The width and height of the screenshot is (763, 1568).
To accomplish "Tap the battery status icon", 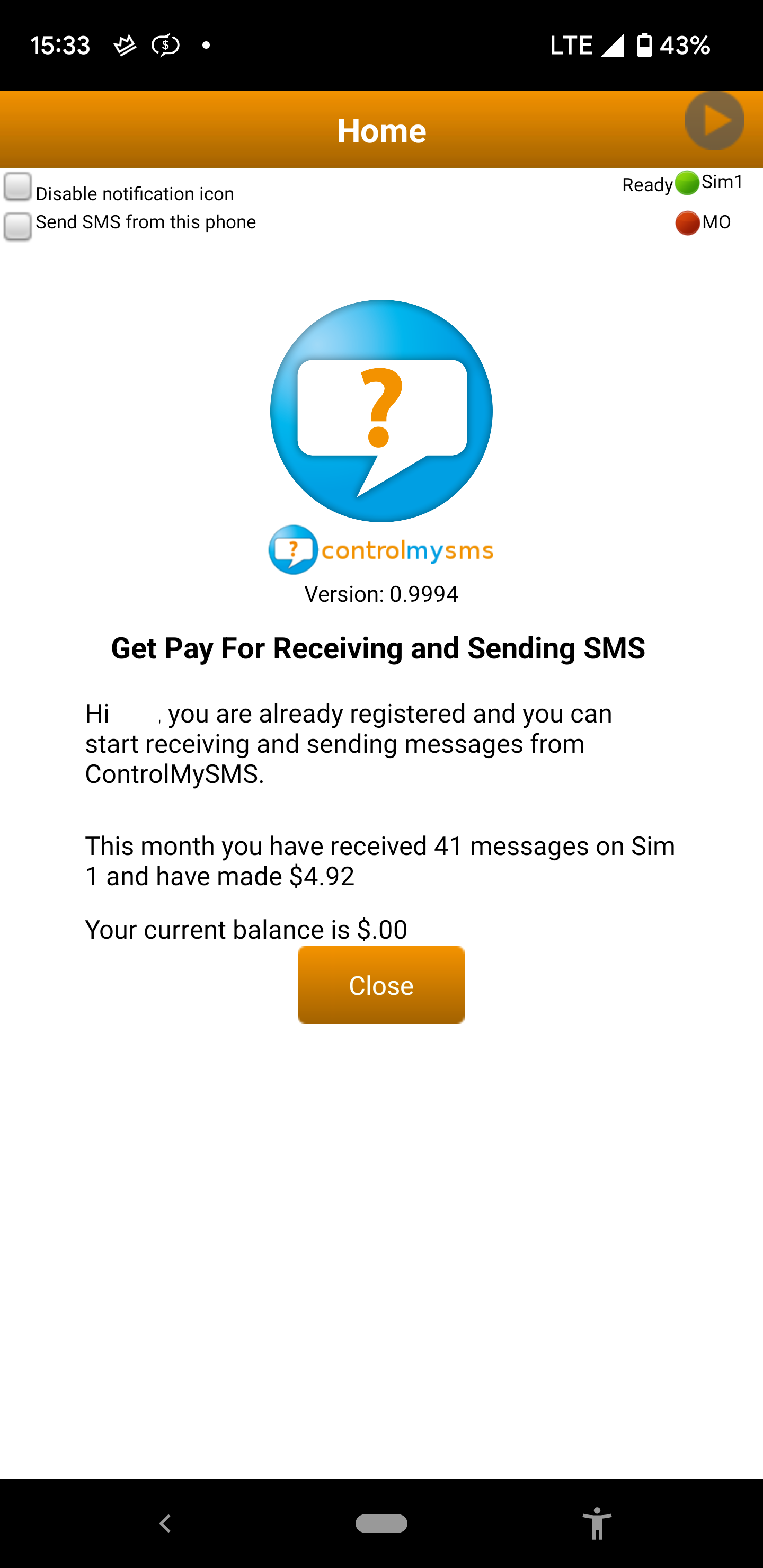I will (x=644, y=44).
